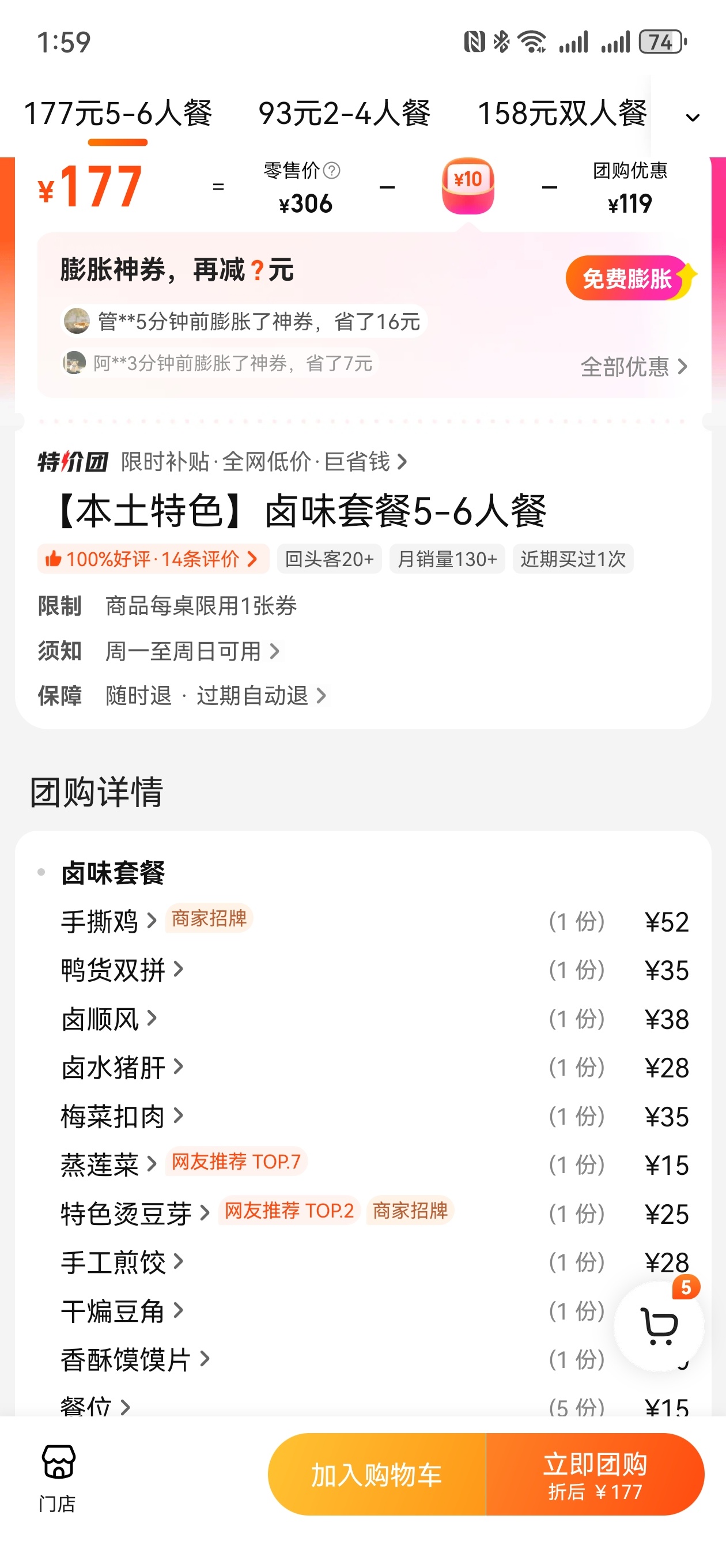
Task: Tap 立即团购 to buy now
Action: click(595, 1474)
